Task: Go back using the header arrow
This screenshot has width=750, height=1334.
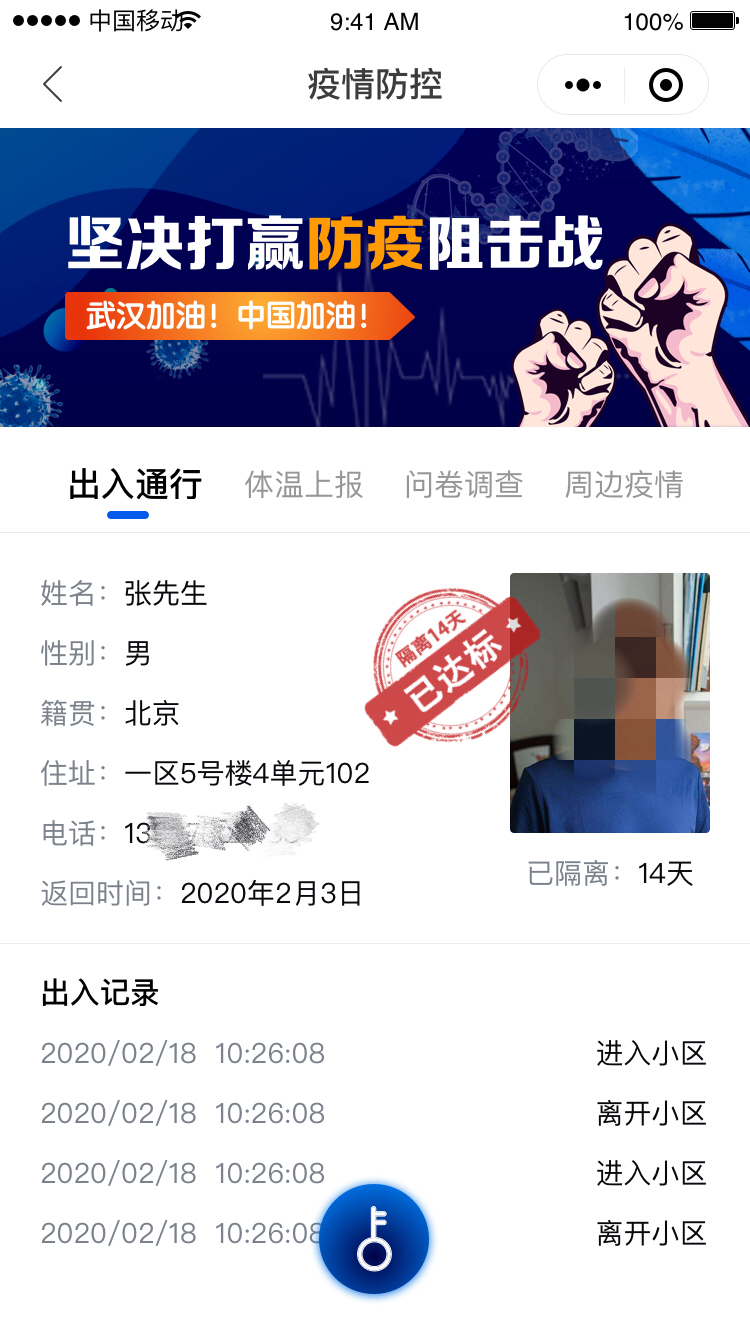Action: (53, 85)
